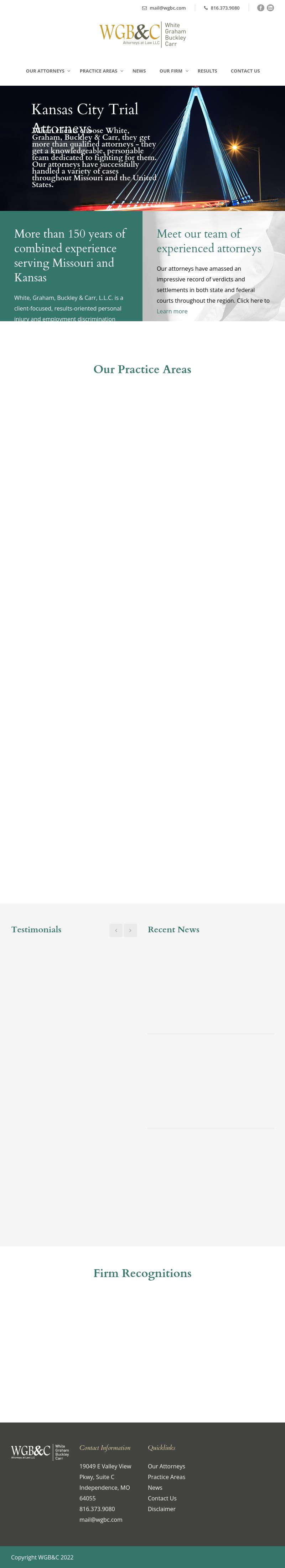The image size is (285, 1568).
Task: View the Disclaimer page
Action: 161,1509
